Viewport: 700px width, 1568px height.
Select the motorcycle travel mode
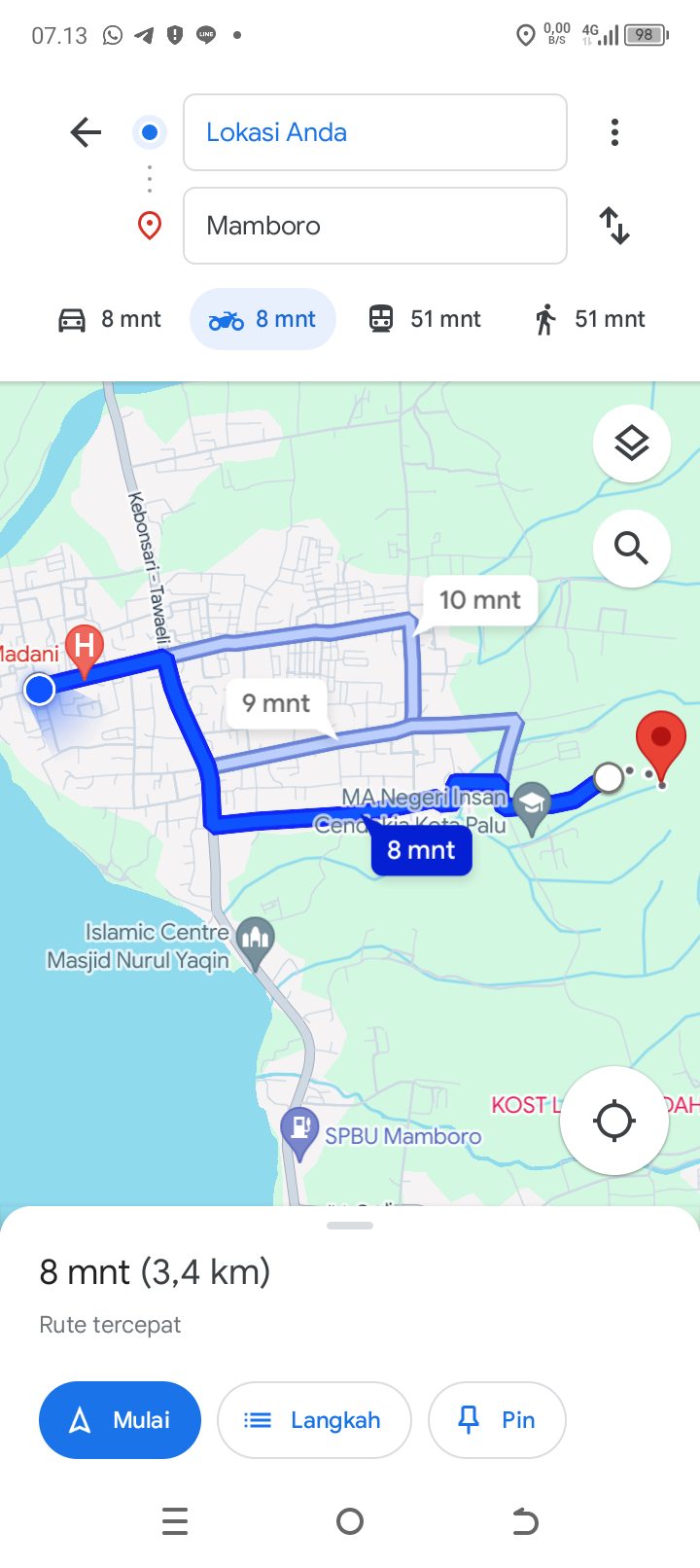click(x=262, y=319)
